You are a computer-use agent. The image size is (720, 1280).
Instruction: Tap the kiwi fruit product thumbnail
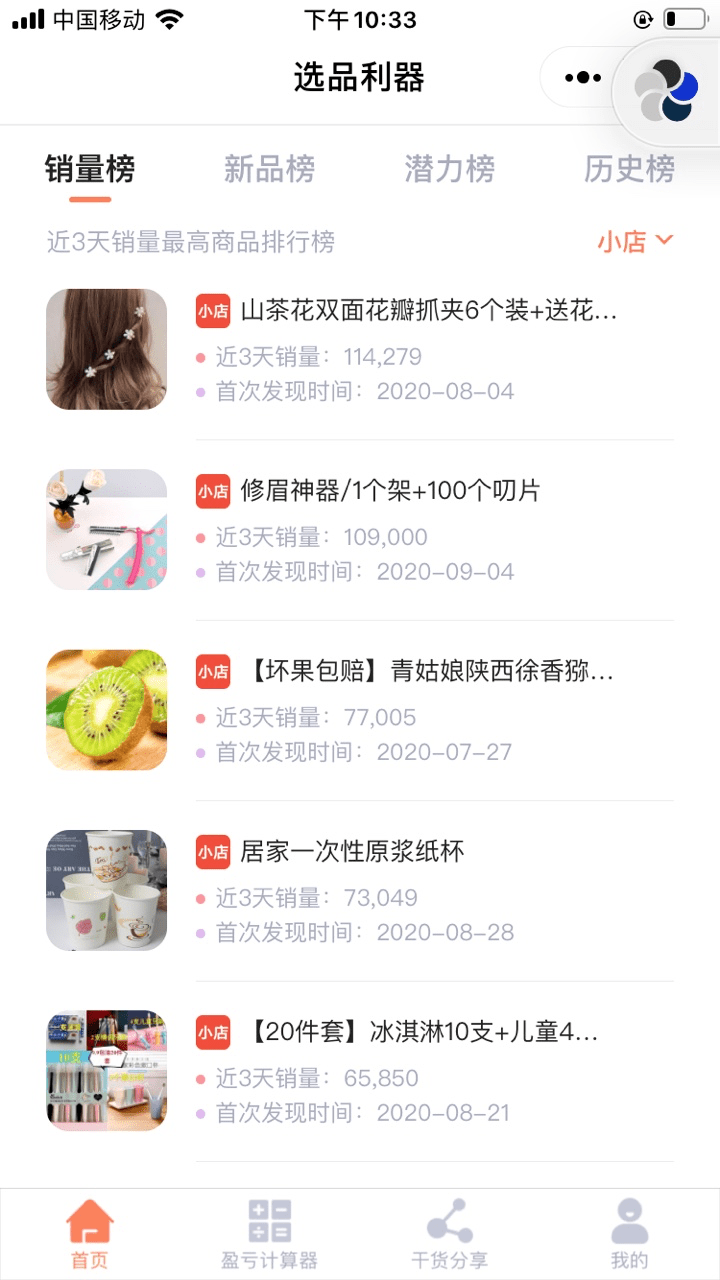coord(106,710)
